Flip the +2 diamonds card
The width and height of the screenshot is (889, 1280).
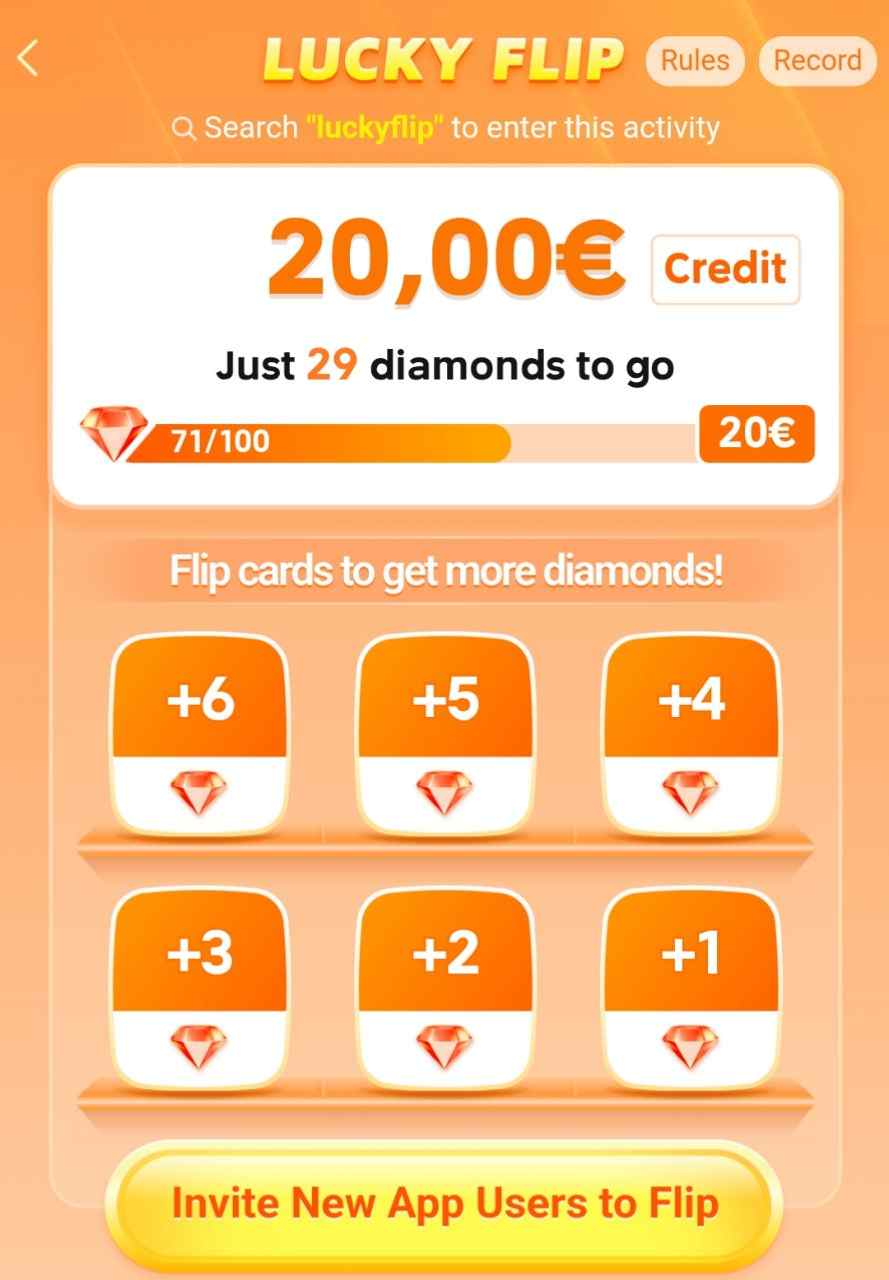tap(445, 988)
